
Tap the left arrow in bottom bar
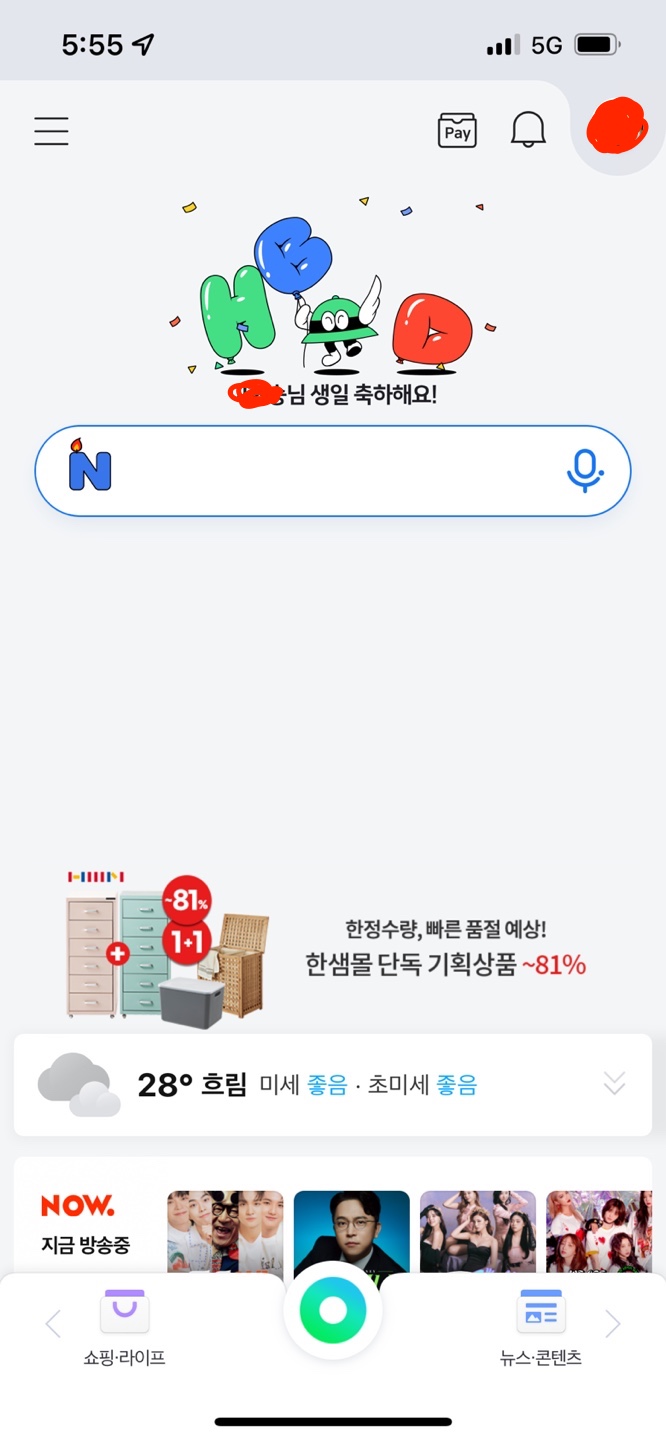click(53, 1324)
